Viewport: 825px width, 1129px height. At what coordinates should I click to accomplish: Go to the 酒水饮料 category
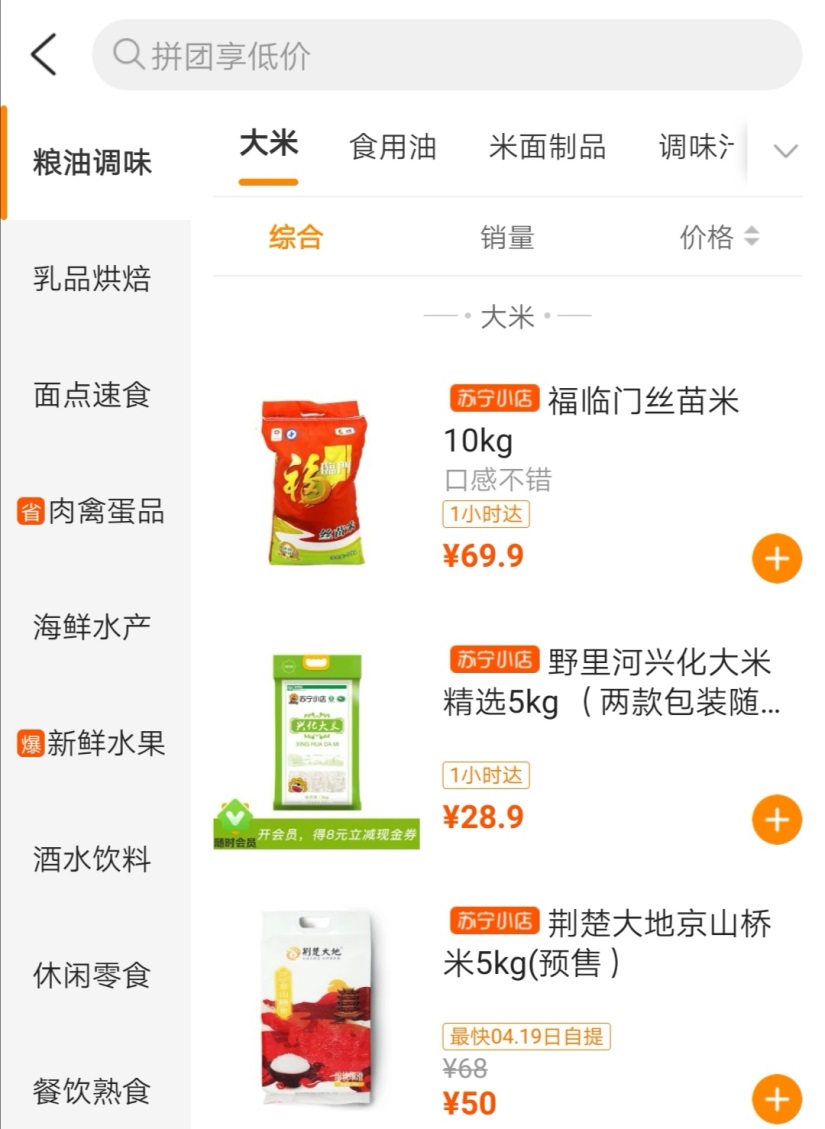click(92, 860)
